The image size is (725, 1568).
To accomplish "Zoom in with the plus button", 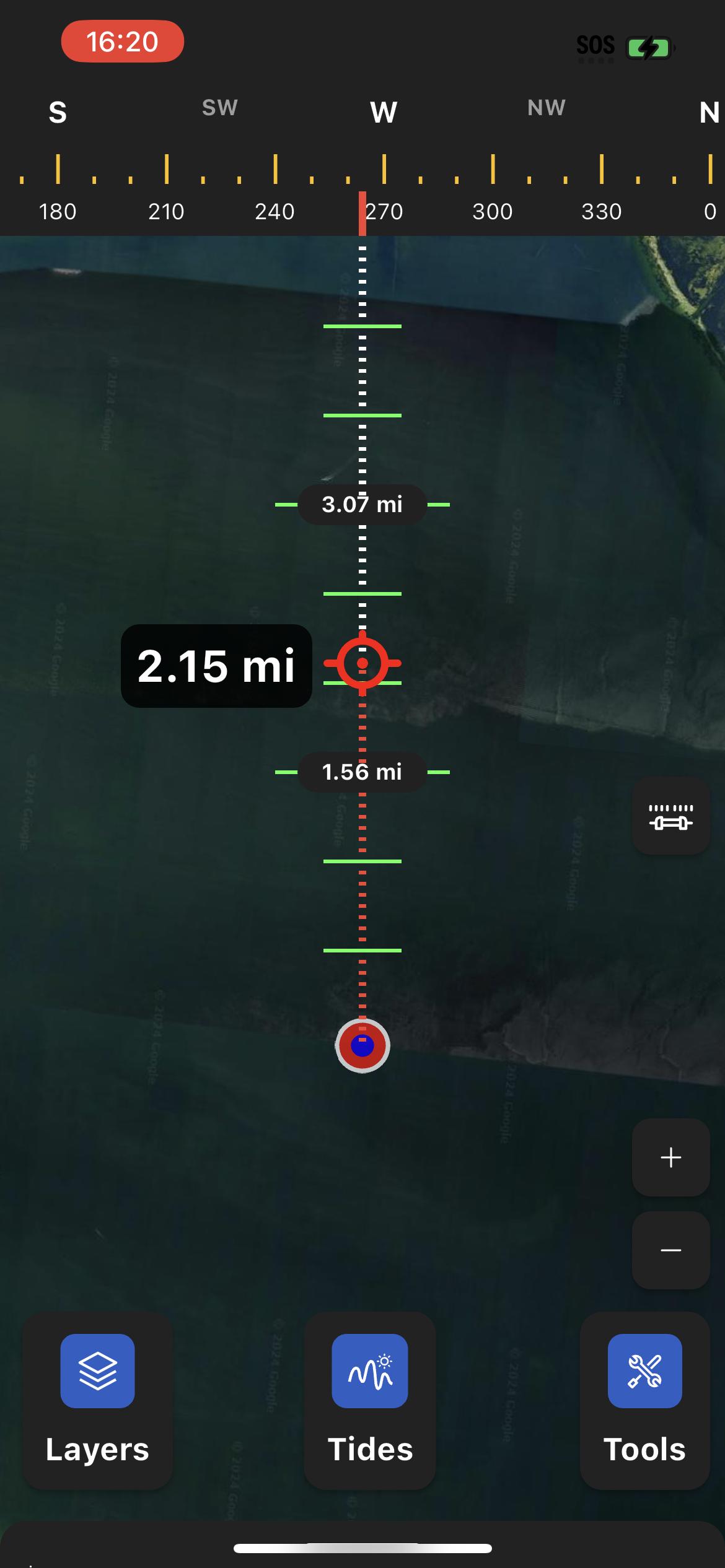I will pyautogui.click(x=671, y=1157).
